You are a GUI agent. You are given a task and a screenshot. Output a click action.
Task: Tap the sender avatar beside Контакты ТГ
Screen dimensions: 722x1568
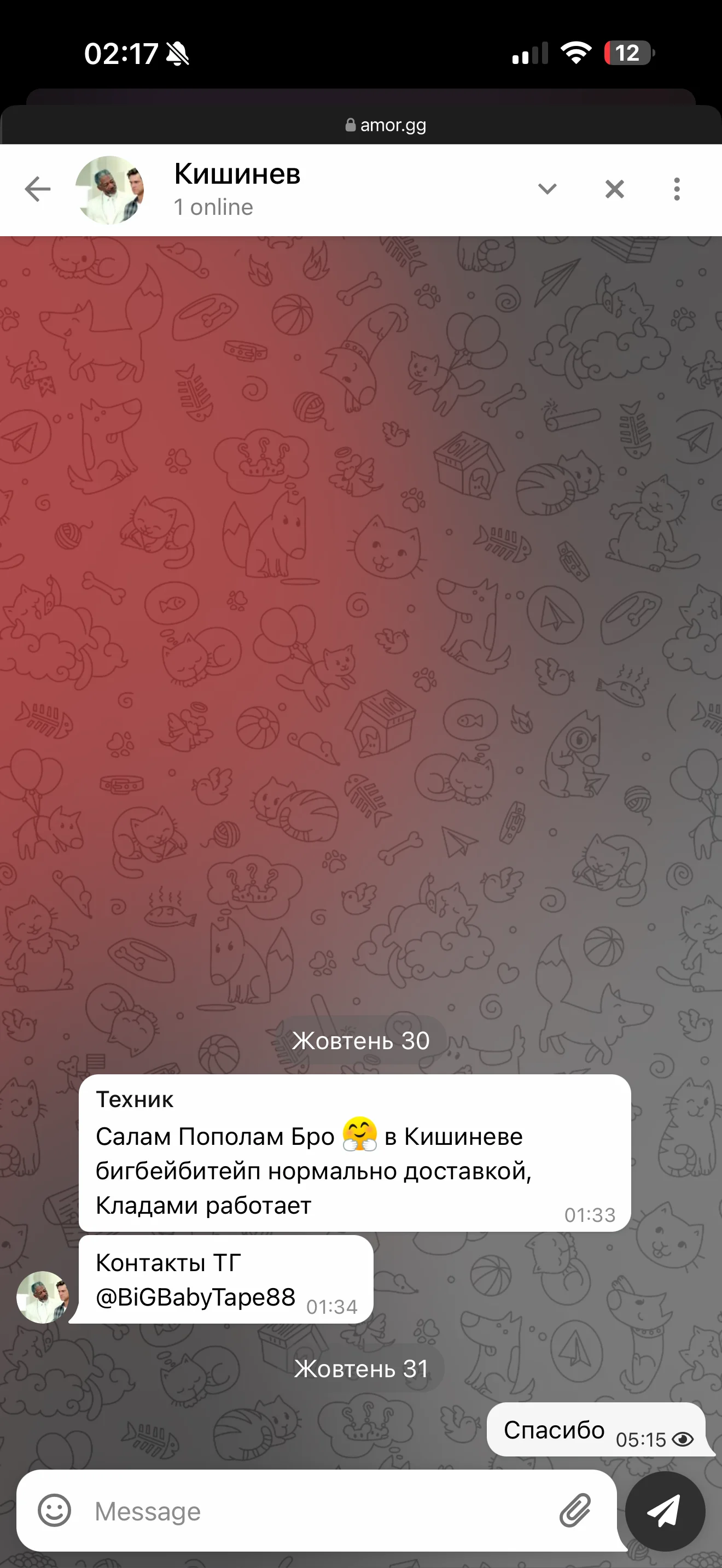(x=43, y=1297)
